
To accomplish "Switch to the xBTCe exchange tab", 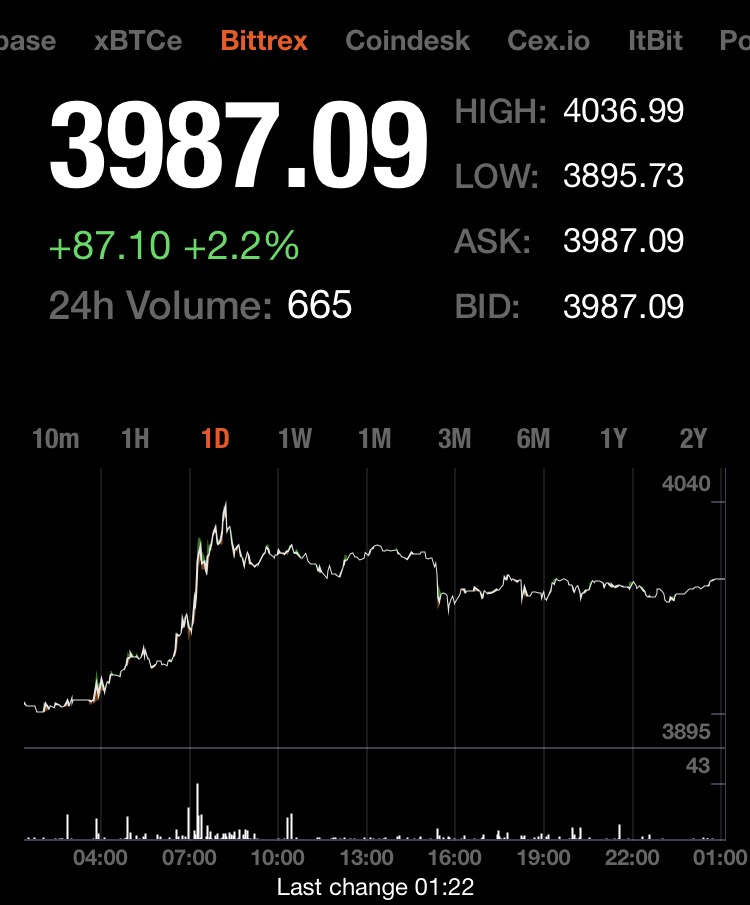I will [x=138, y=41].
